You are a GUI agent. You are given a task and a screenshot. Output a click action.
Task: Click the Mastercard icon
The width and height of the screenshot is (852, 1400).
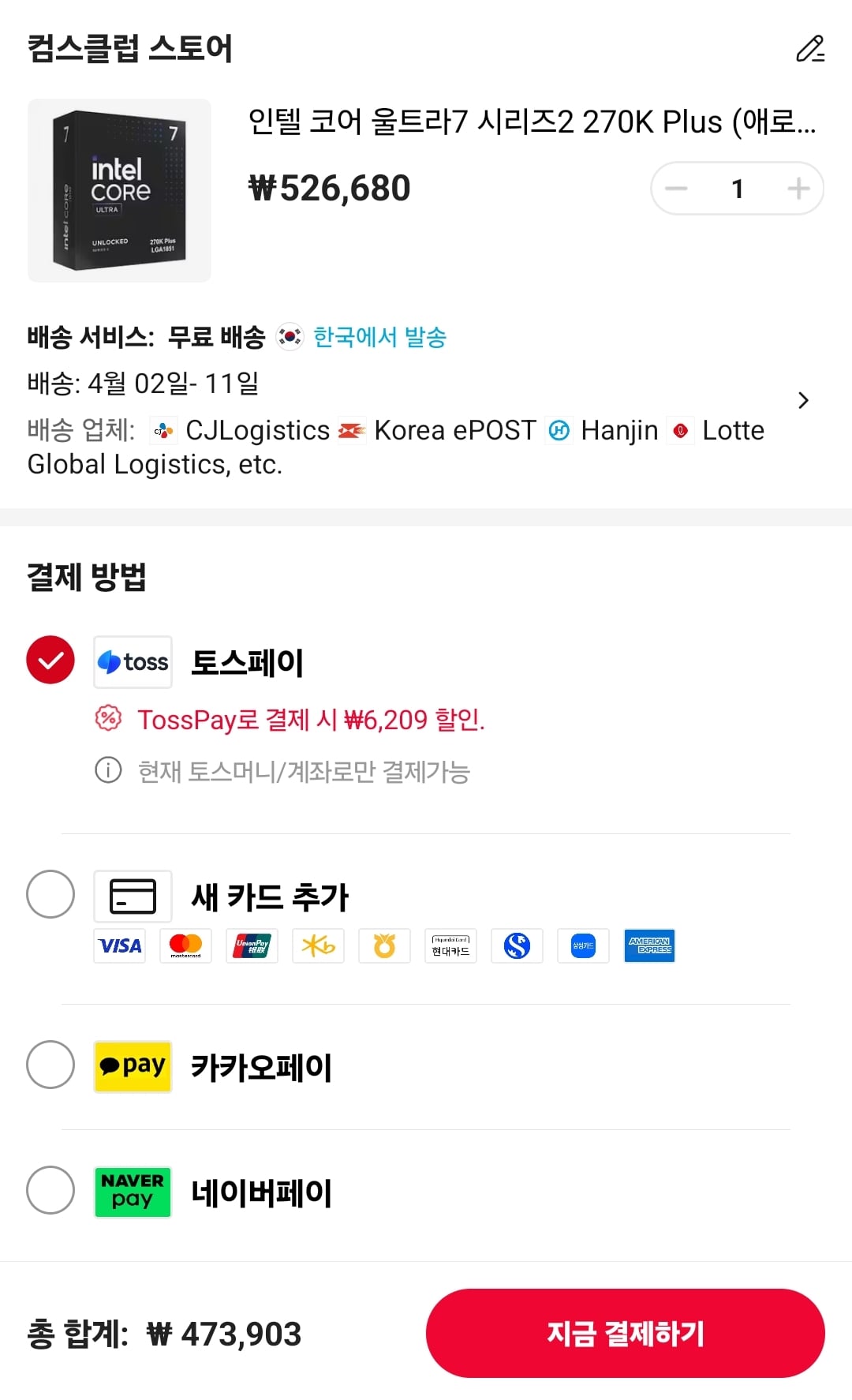click(x=185, y=946)
